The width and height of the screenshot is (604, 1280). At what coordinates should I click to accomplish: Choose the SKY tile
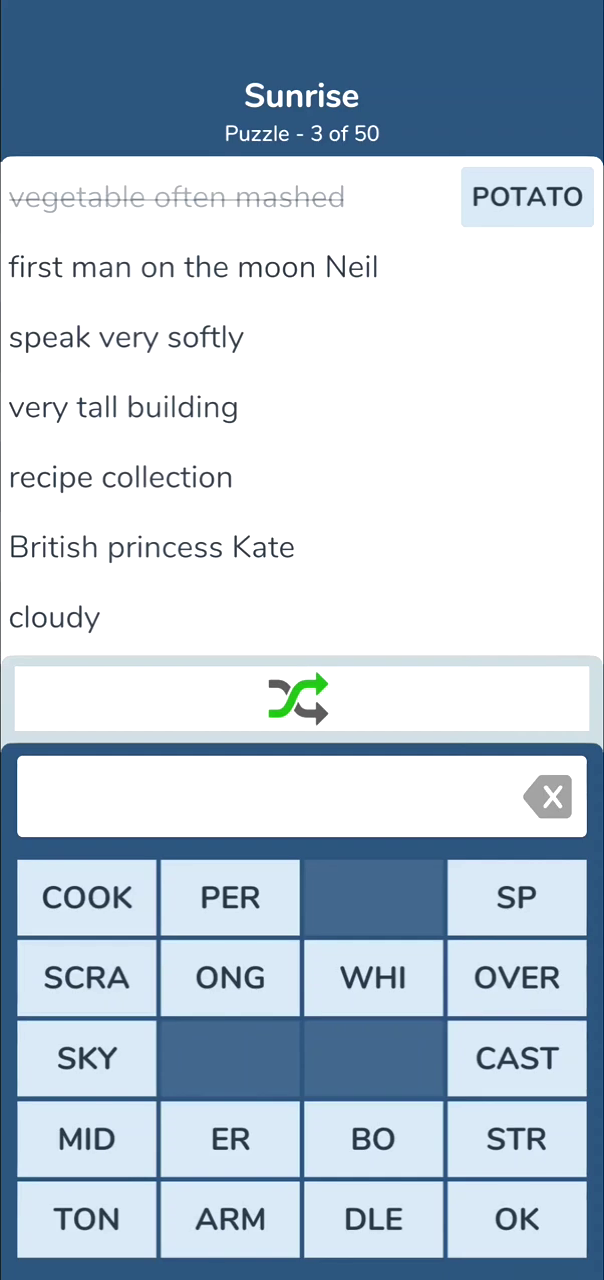point(87,1058)
